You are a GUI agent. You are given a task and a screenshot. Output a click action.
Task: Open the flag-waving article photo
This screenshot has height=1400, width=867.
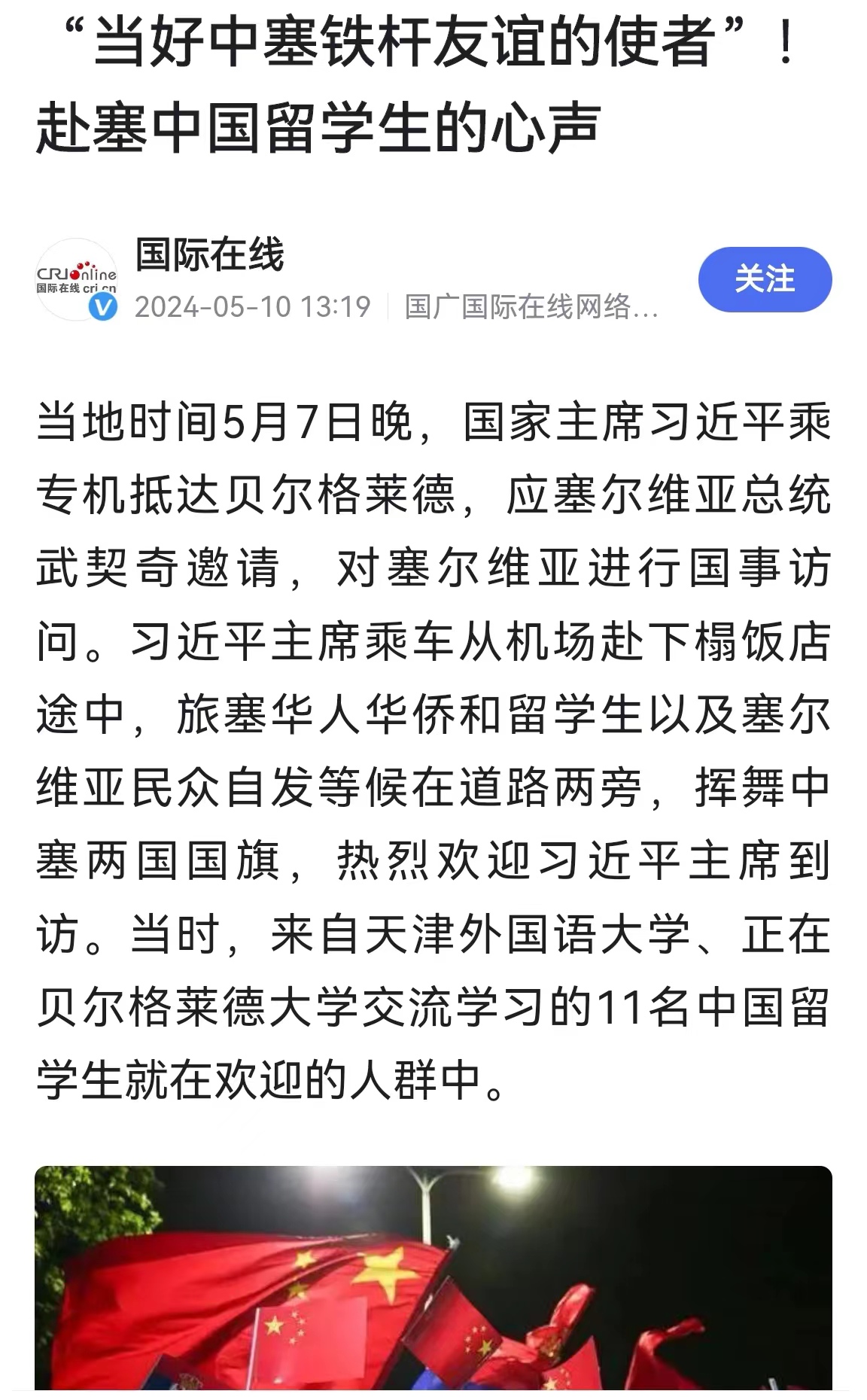point(433,1280)
